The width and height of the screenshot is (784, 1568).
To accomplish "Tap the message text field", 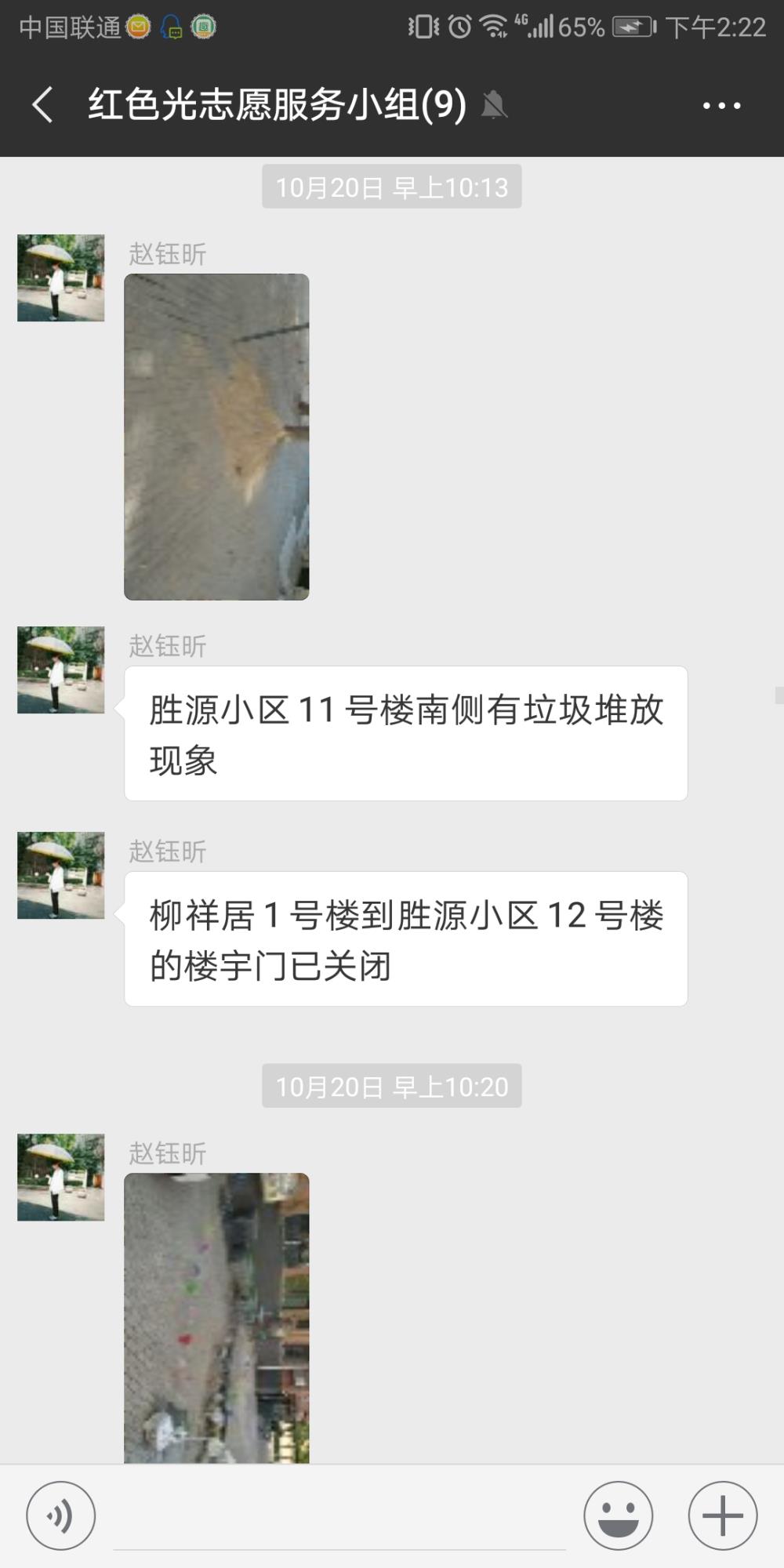I will click(339, 1517).
